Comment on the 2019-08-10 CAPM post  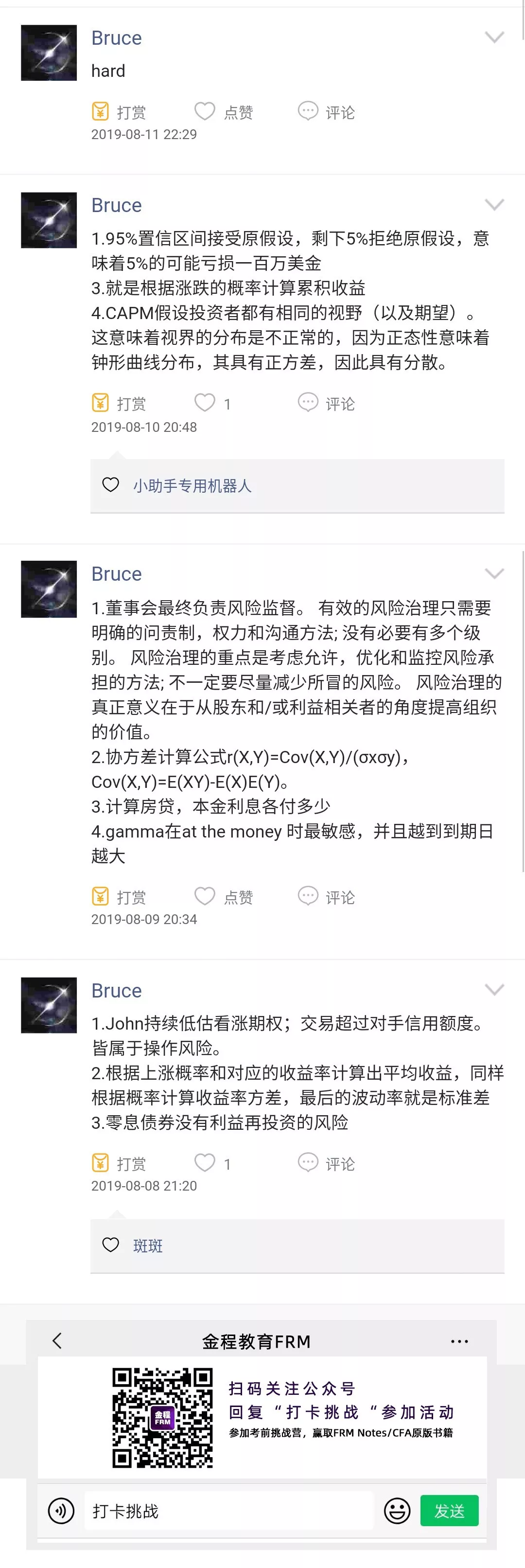(326, 403)
